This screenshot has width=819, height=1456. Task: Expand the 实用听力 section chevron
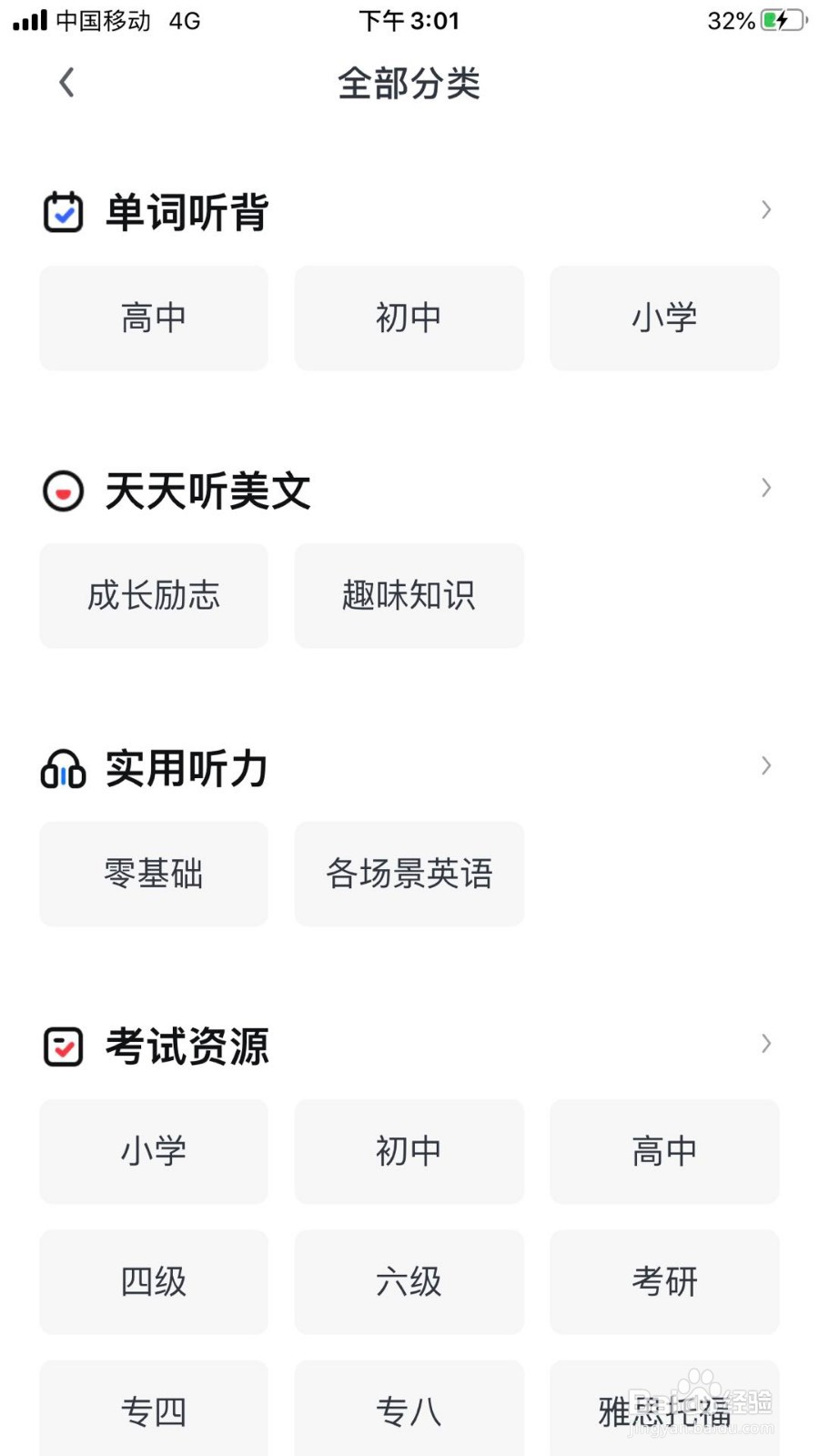766,765
